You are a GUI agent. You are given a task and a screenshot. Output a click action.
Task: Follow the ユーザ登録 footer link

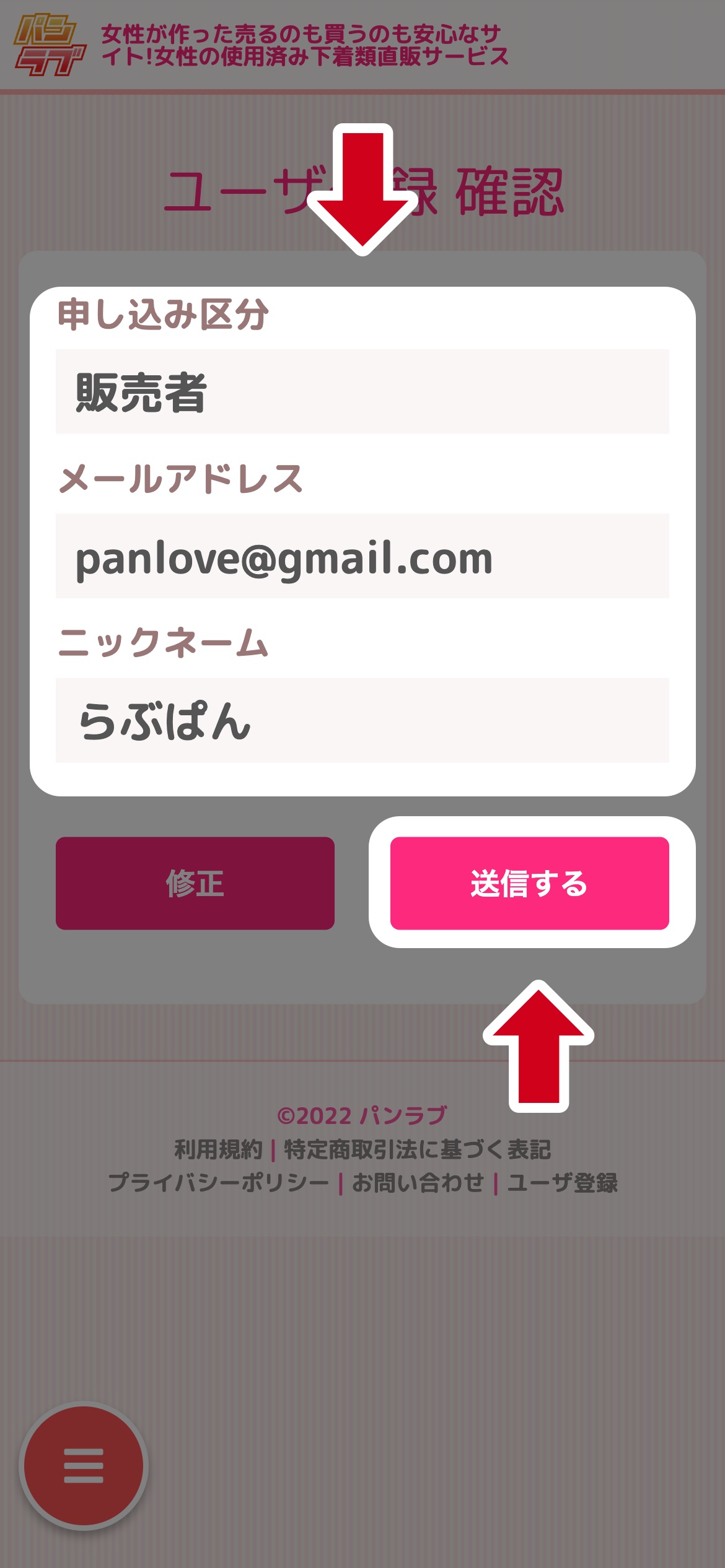coord(562,1183)
